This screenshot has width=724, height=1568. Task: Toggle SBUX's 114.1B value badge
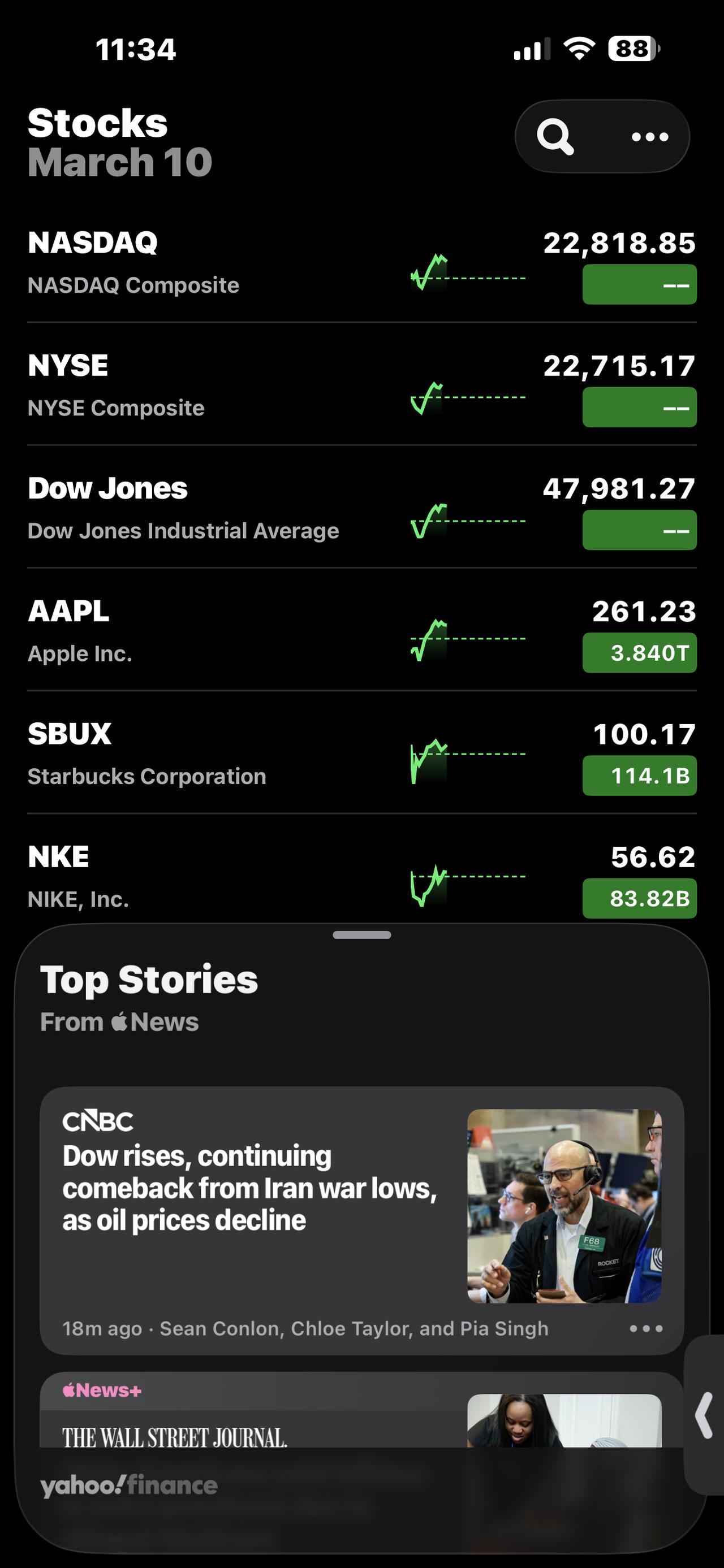(x=639, y=776)
